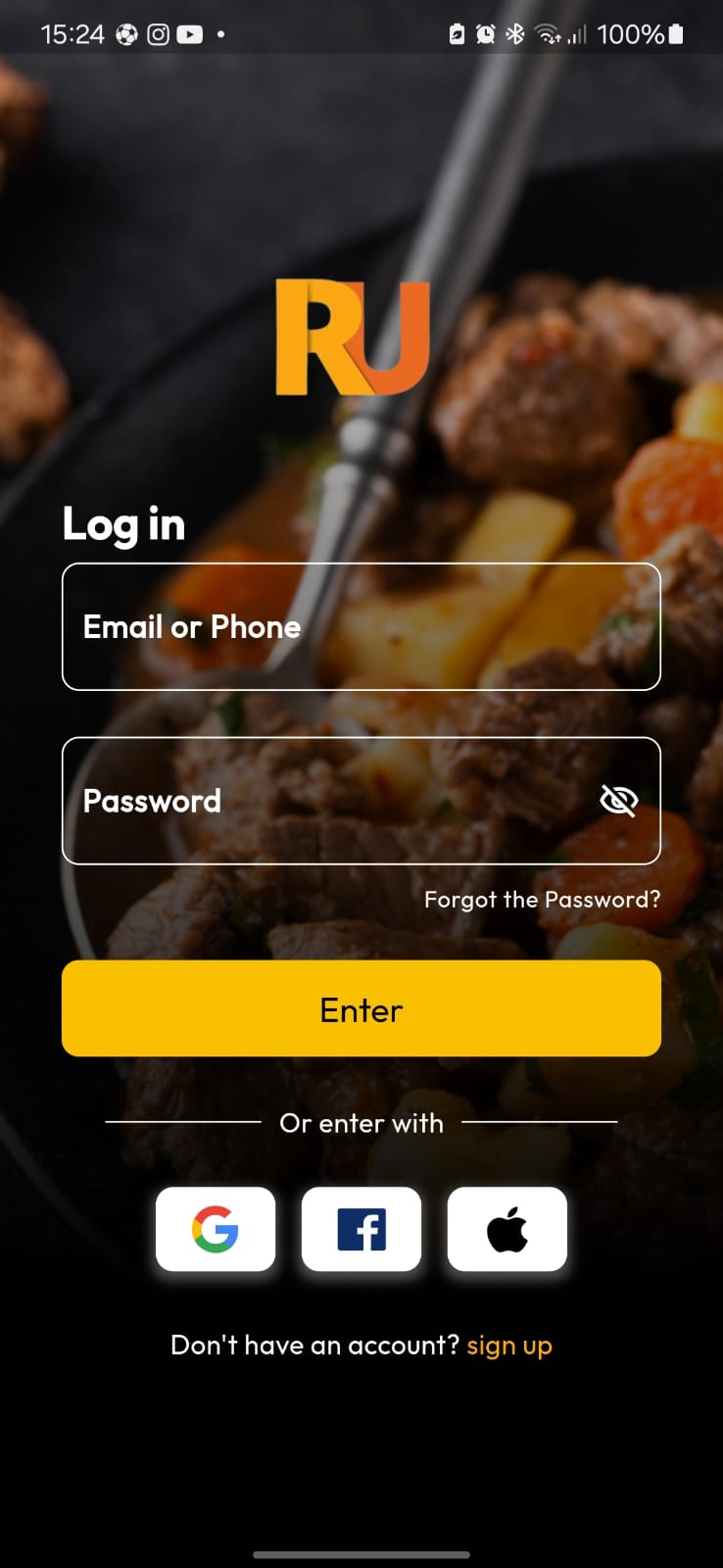Toggle password visibility eye icon
This screenshot has height=1568, width=723.
[x=618, y=801]
